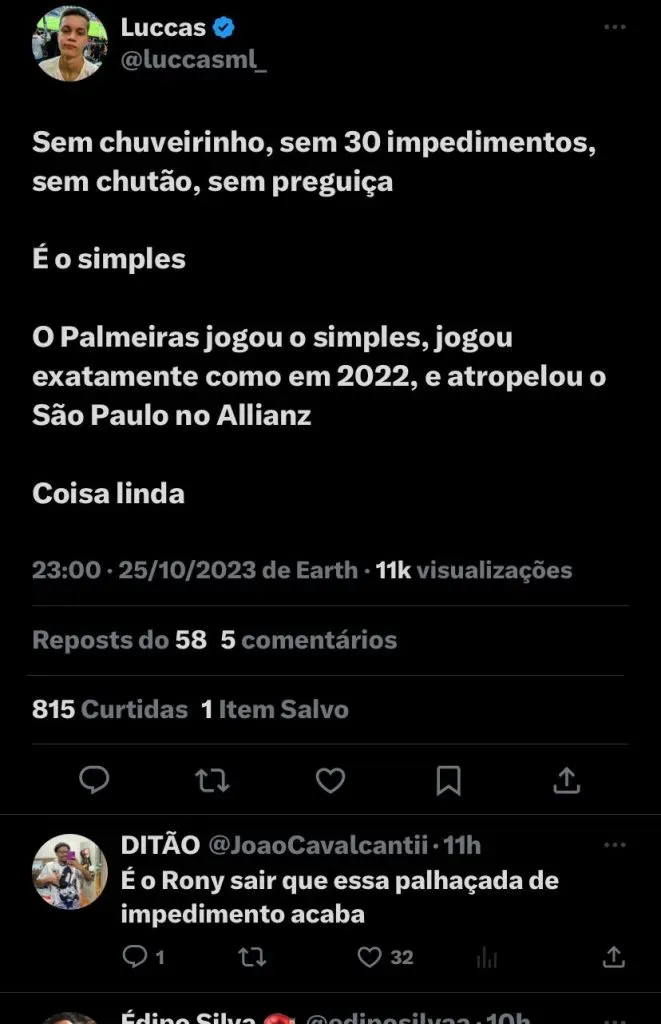Image resolution: width=661 pixels, height=1024 pixels.
Task: Share Luccas's post
Action: (x=565, y=780)
